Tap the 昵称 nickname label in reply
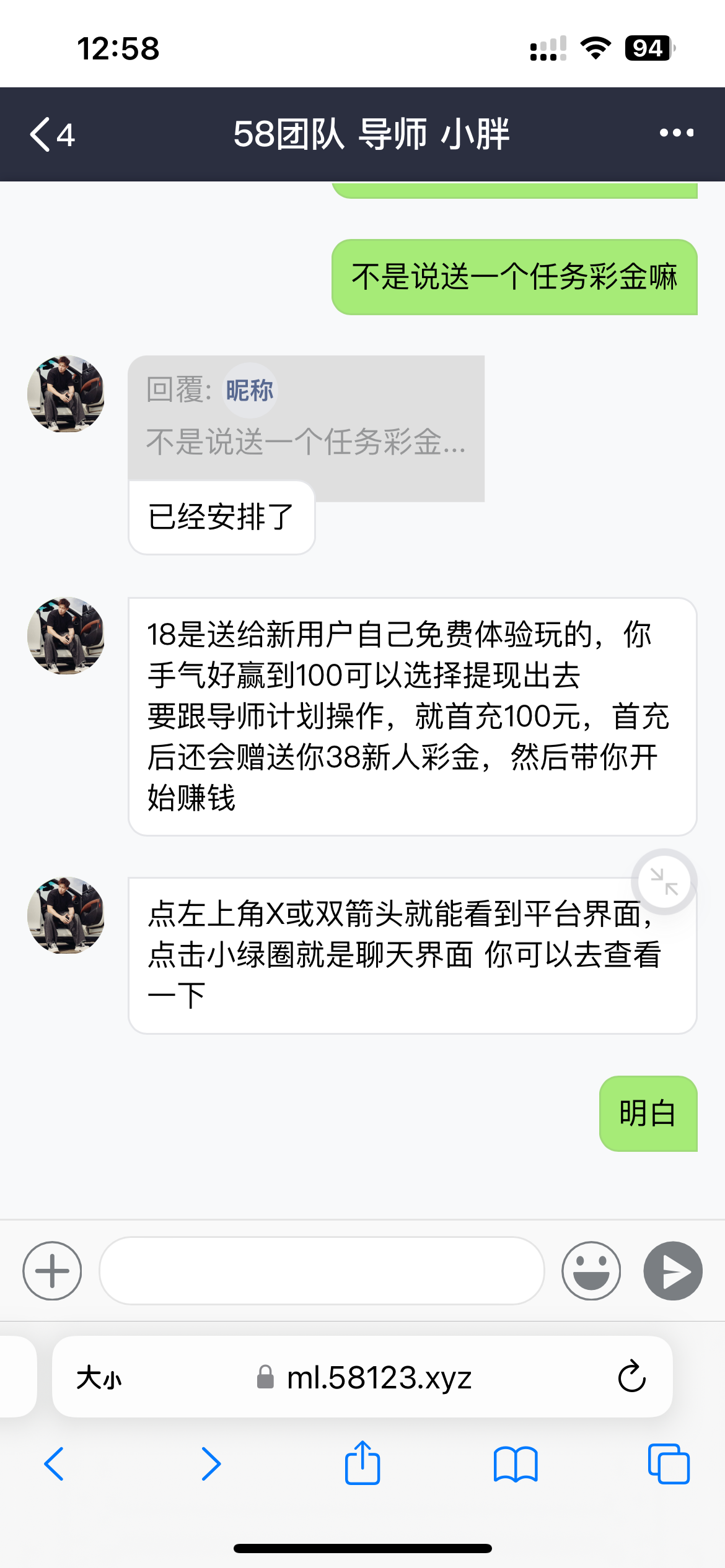The image size is (725, 1568). point(250,390)
